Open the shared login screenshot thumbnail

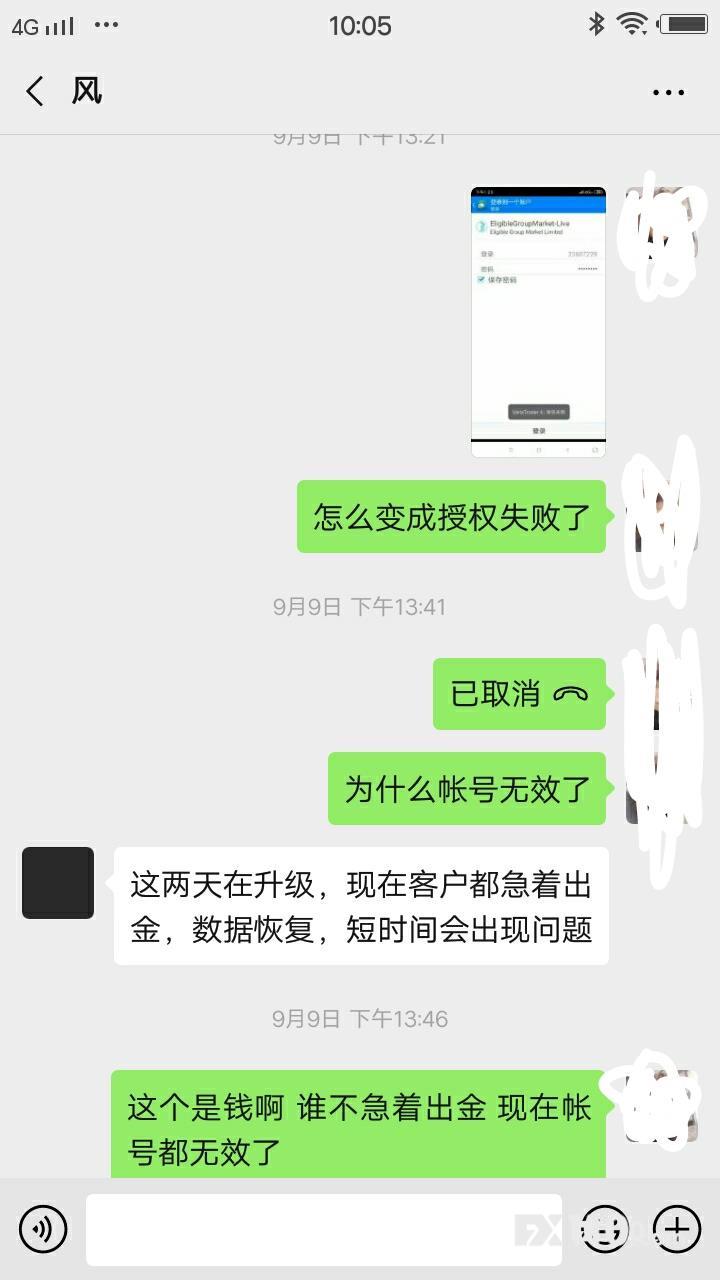coord(537,320)
